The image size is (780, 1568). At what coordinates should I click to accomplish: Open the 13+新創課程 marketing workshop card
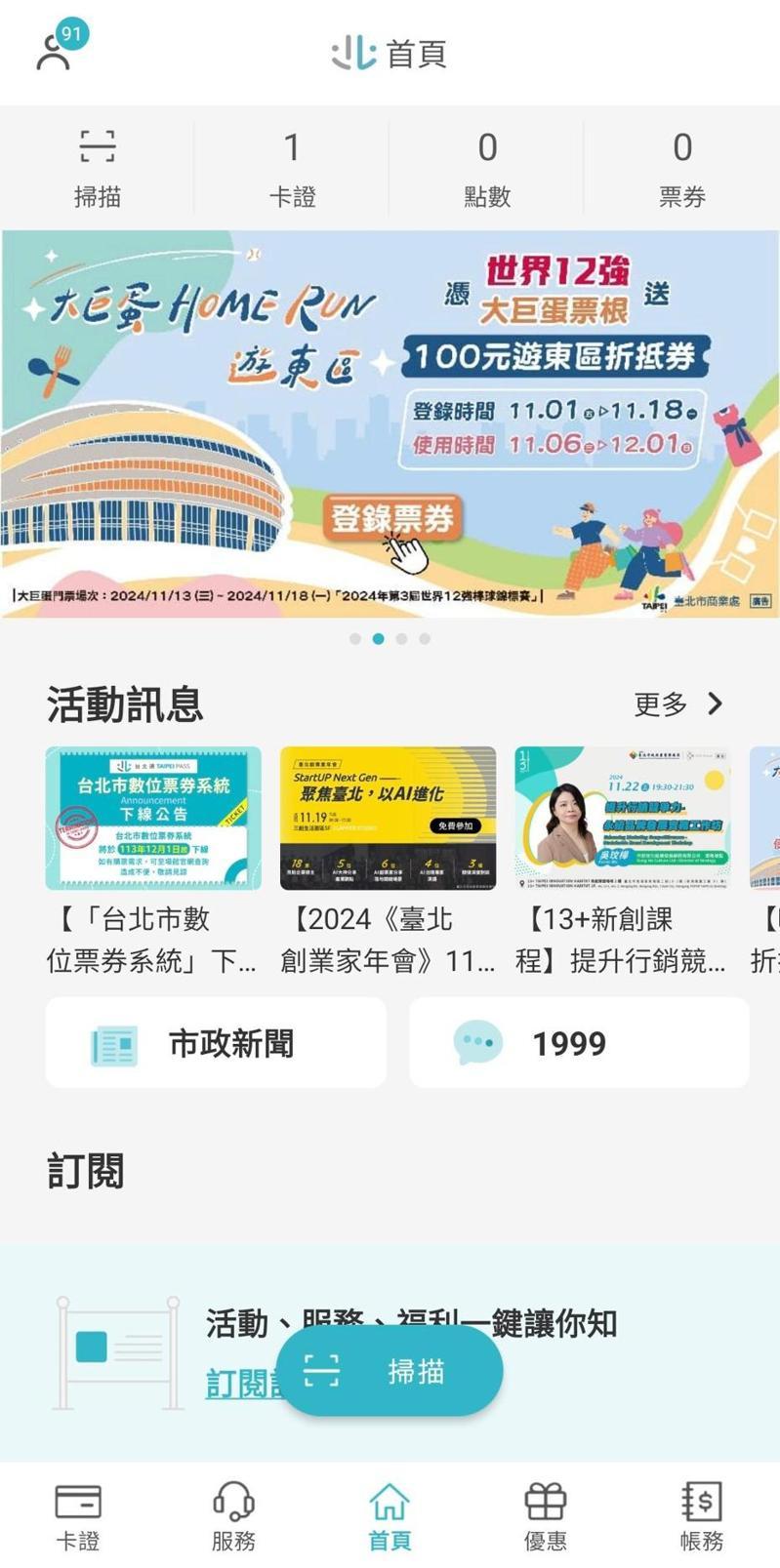click(622, 861)
